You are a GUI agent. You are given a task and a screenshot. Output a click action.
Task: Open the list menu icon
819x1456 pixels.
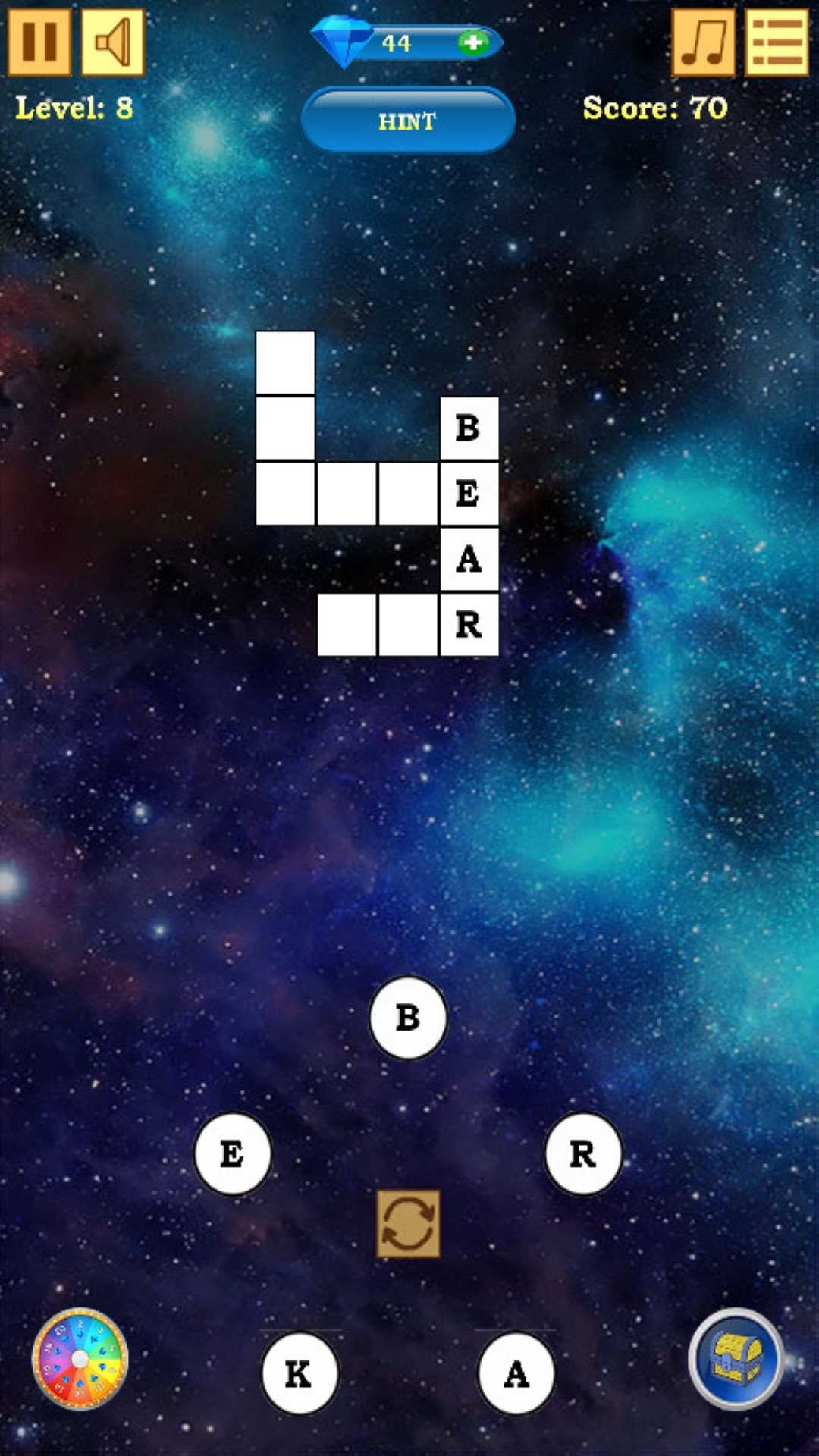[777, 42]
